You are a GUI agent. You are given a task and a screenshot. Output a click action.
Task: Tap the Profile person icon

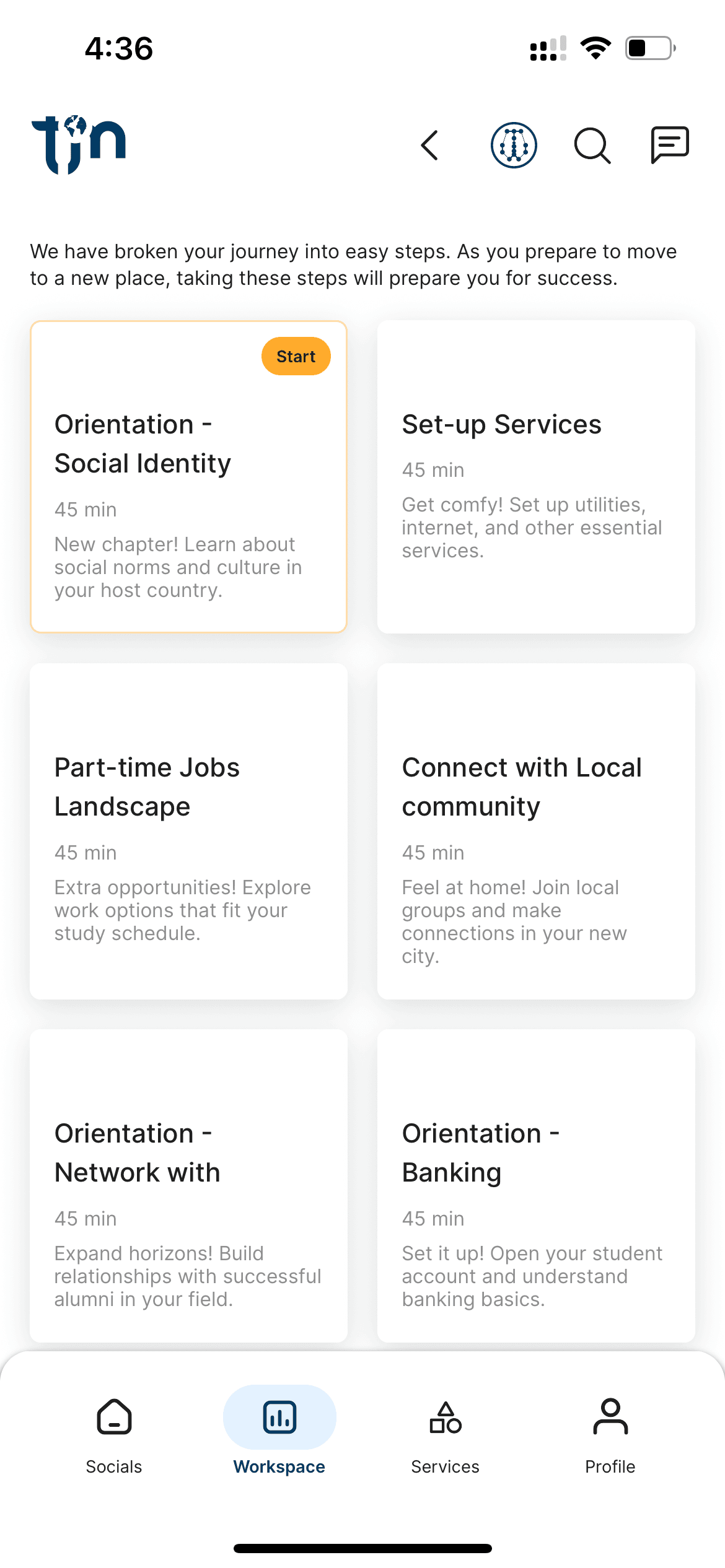coord(610,1417)
